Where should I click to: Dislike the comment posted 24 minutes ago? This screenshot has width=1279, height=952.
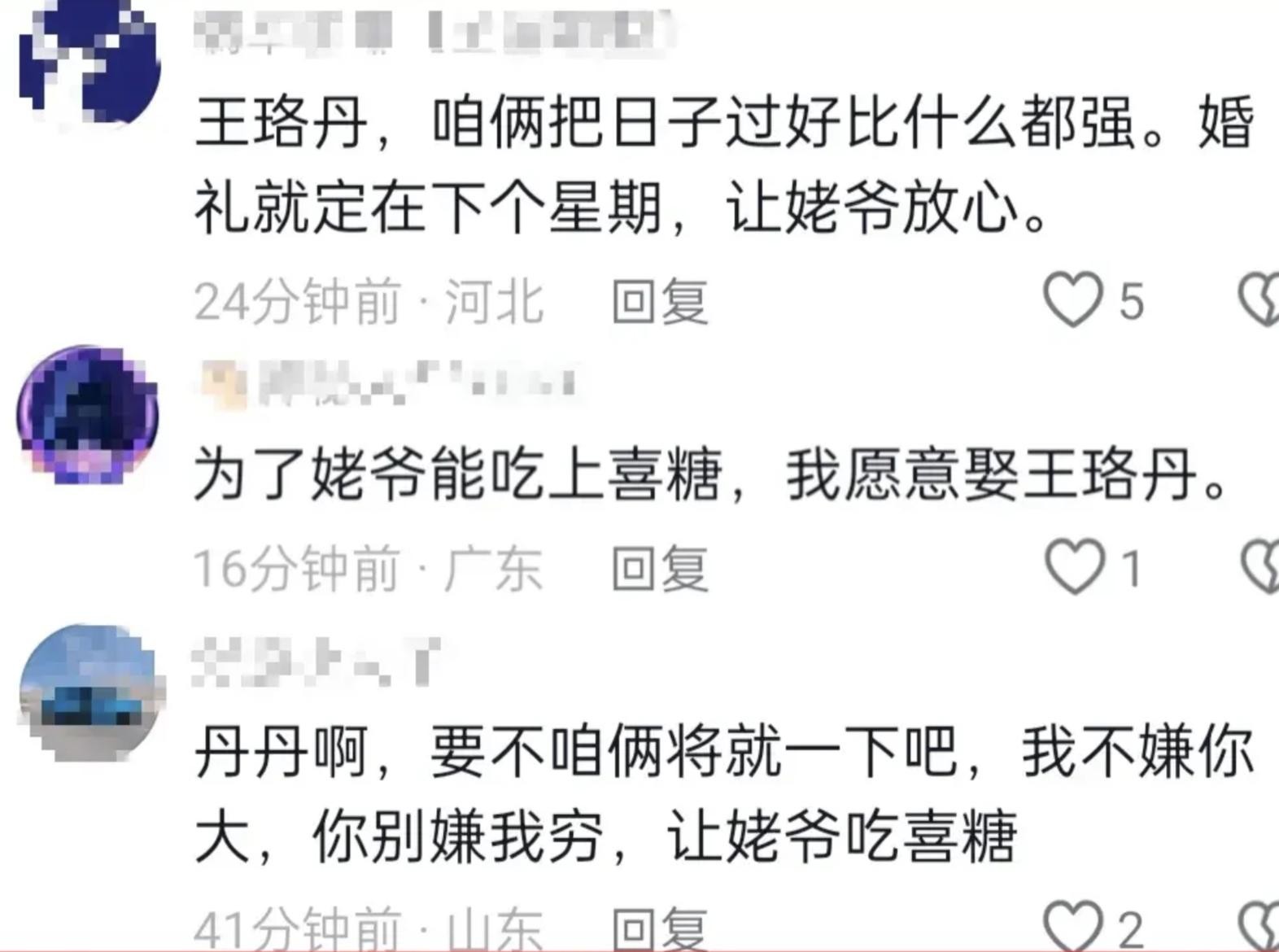pos(1261,300)
